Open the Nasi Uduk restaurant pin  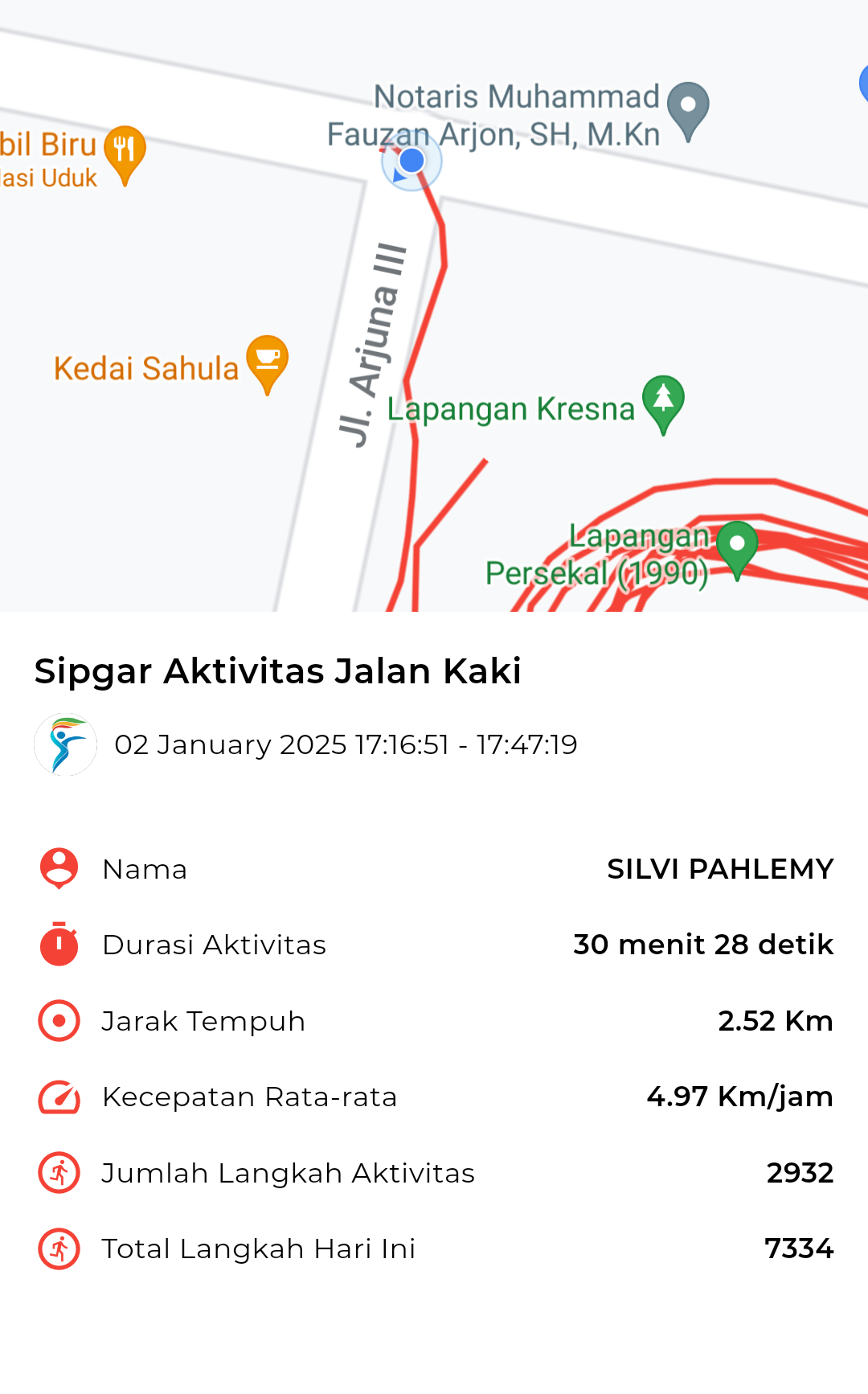[125, 154]
